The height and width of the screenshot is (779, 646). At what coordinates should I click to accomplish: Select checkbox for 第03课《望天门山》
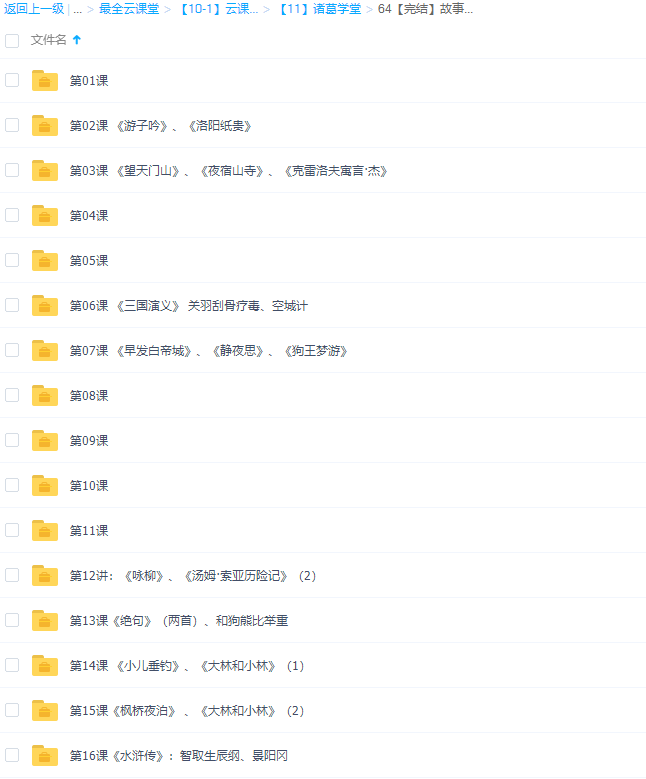(12, 171)
